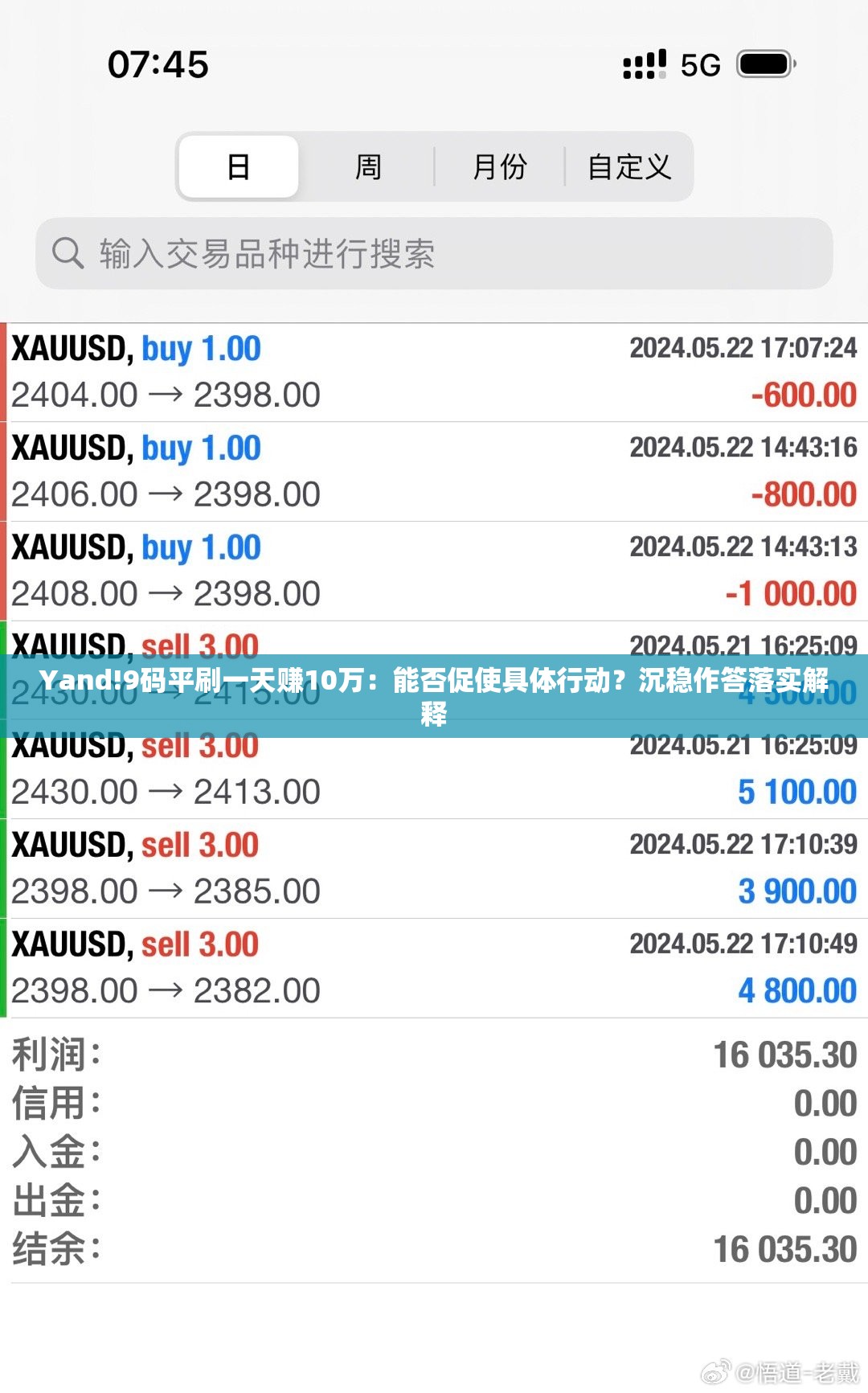Open the XAUUSD buy trade at 2404.00
This screenshot has width=868, height=1393.
(x=434, y=372)
